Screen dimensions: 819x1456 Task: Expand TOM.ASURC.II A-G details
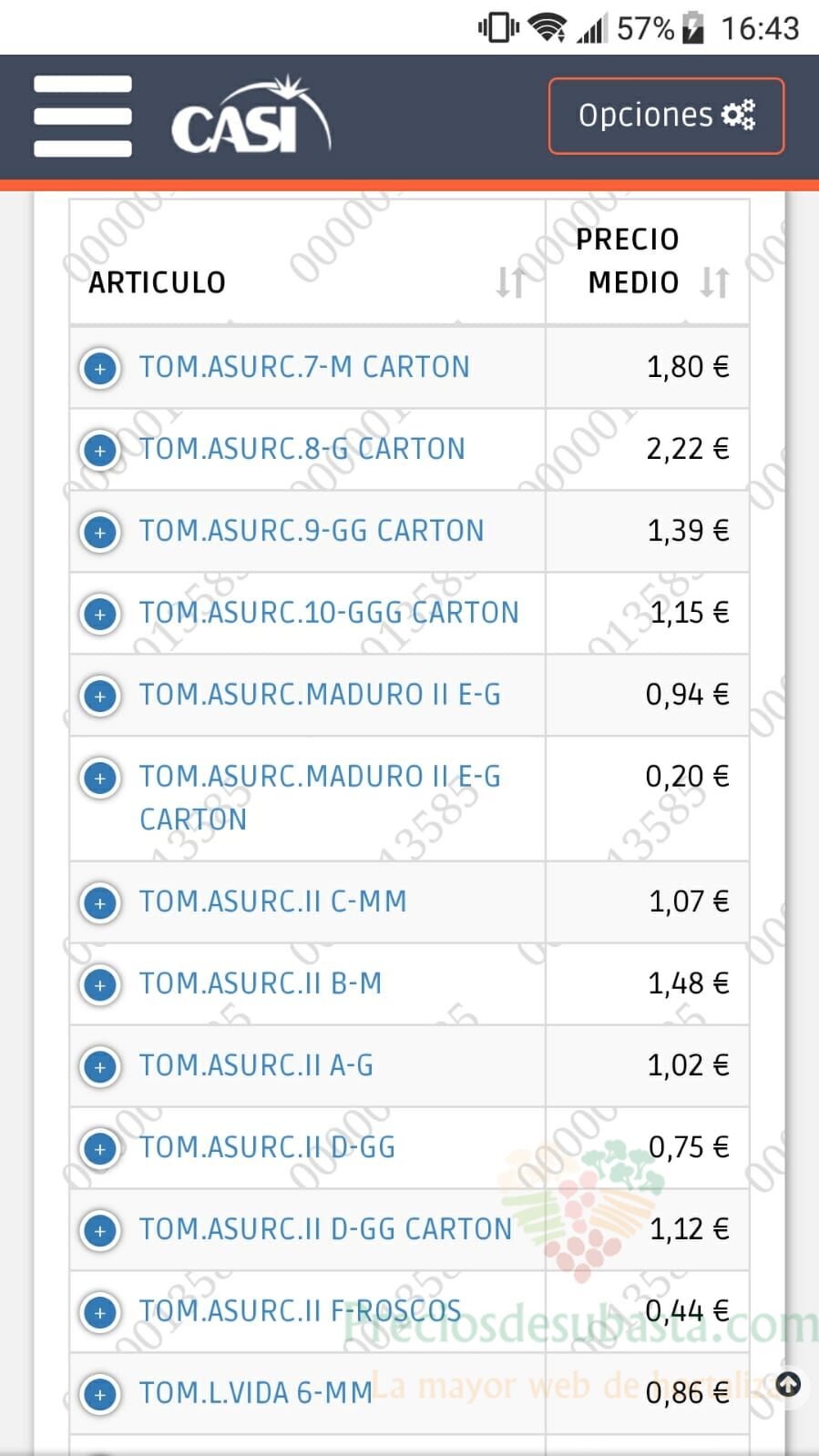[100, 1067]
